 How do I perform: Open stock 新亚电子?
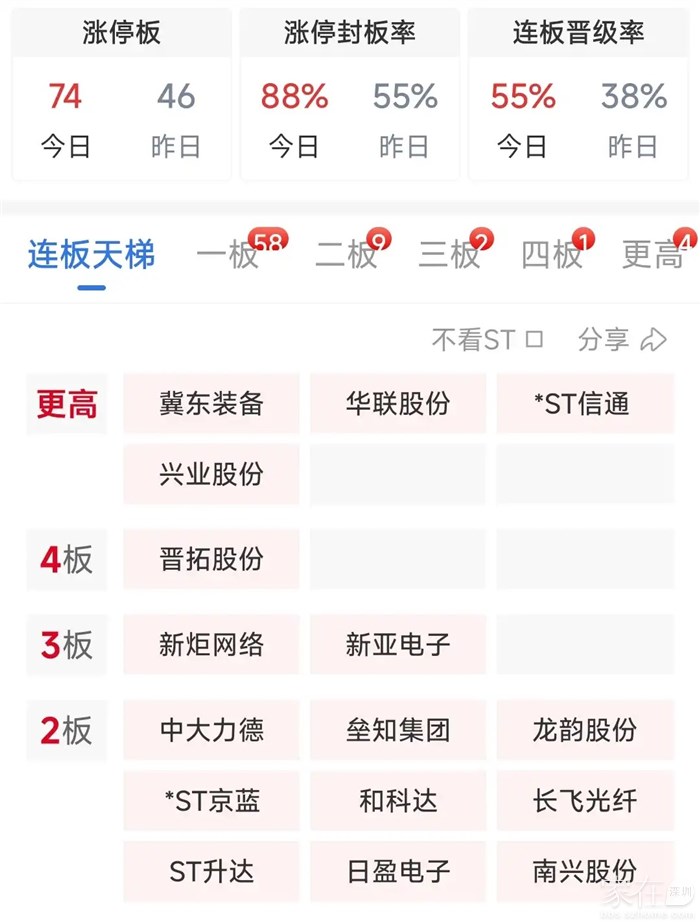[398, 645]
